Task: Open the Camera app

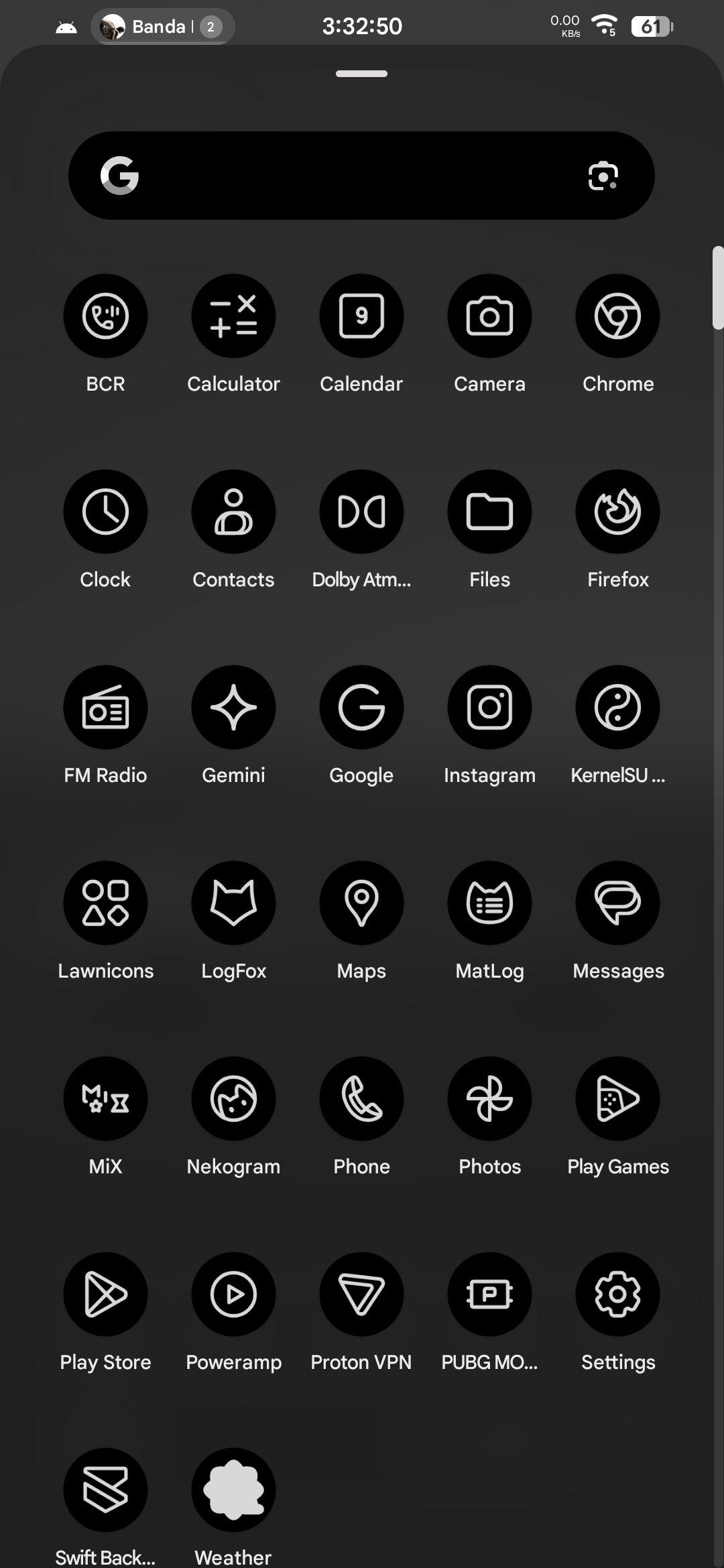Action: pyautogui.click(x=489, y=316)
